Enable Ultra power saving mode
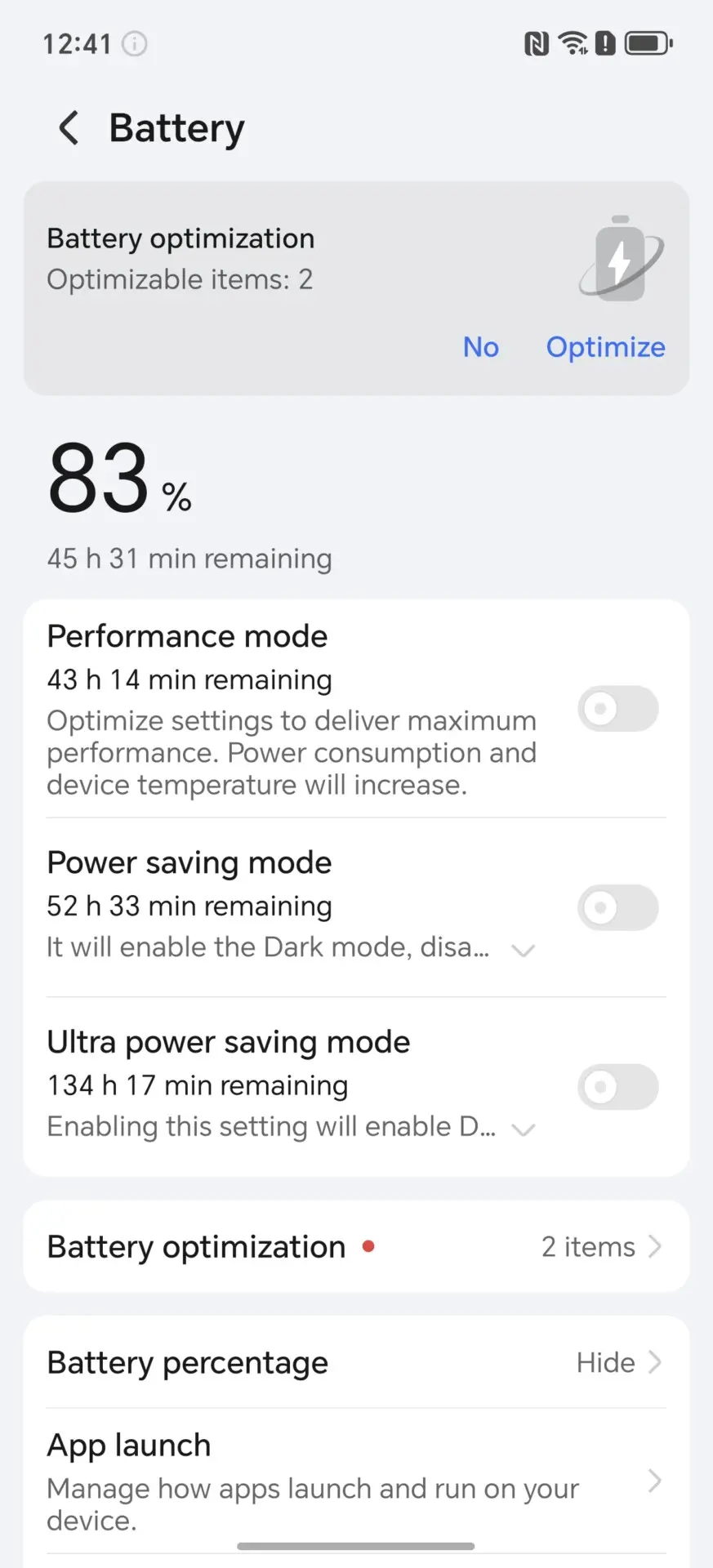713x1568 pixels. tap(618, 1087)
